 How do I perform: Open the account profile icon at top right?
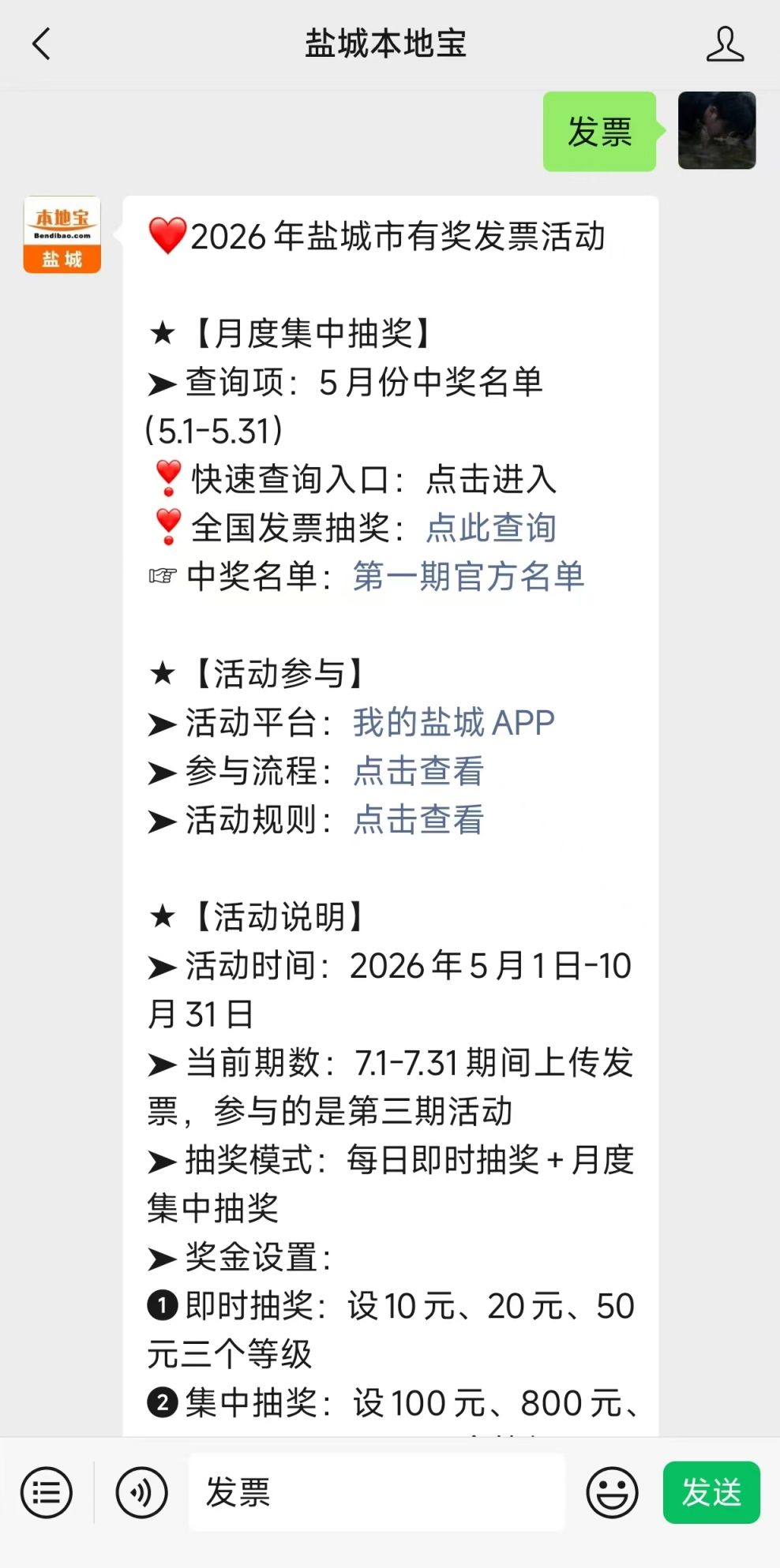725,44
